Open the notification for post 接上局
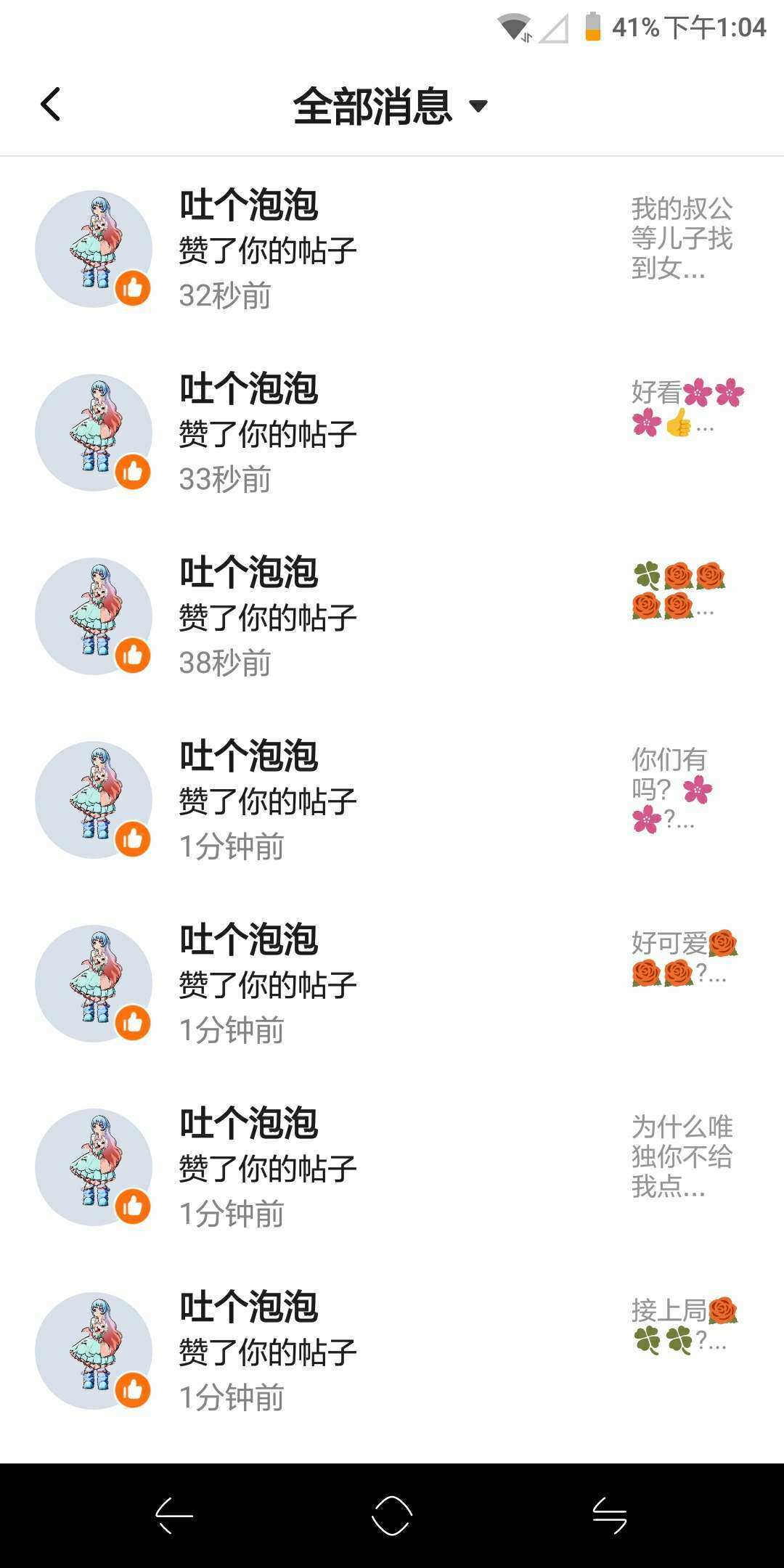 (392, 1352)
